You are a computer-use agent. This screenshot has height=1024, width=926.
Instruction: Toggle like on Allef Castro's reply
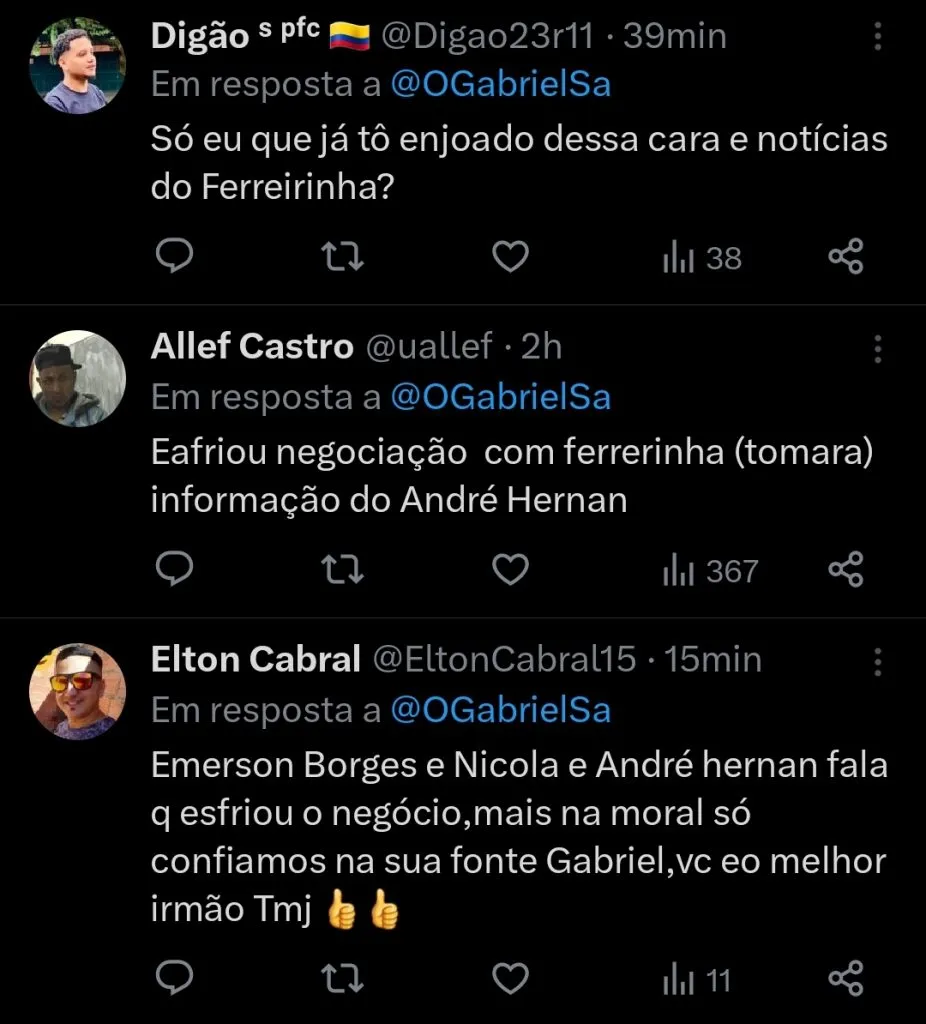[x=510, y=570]
